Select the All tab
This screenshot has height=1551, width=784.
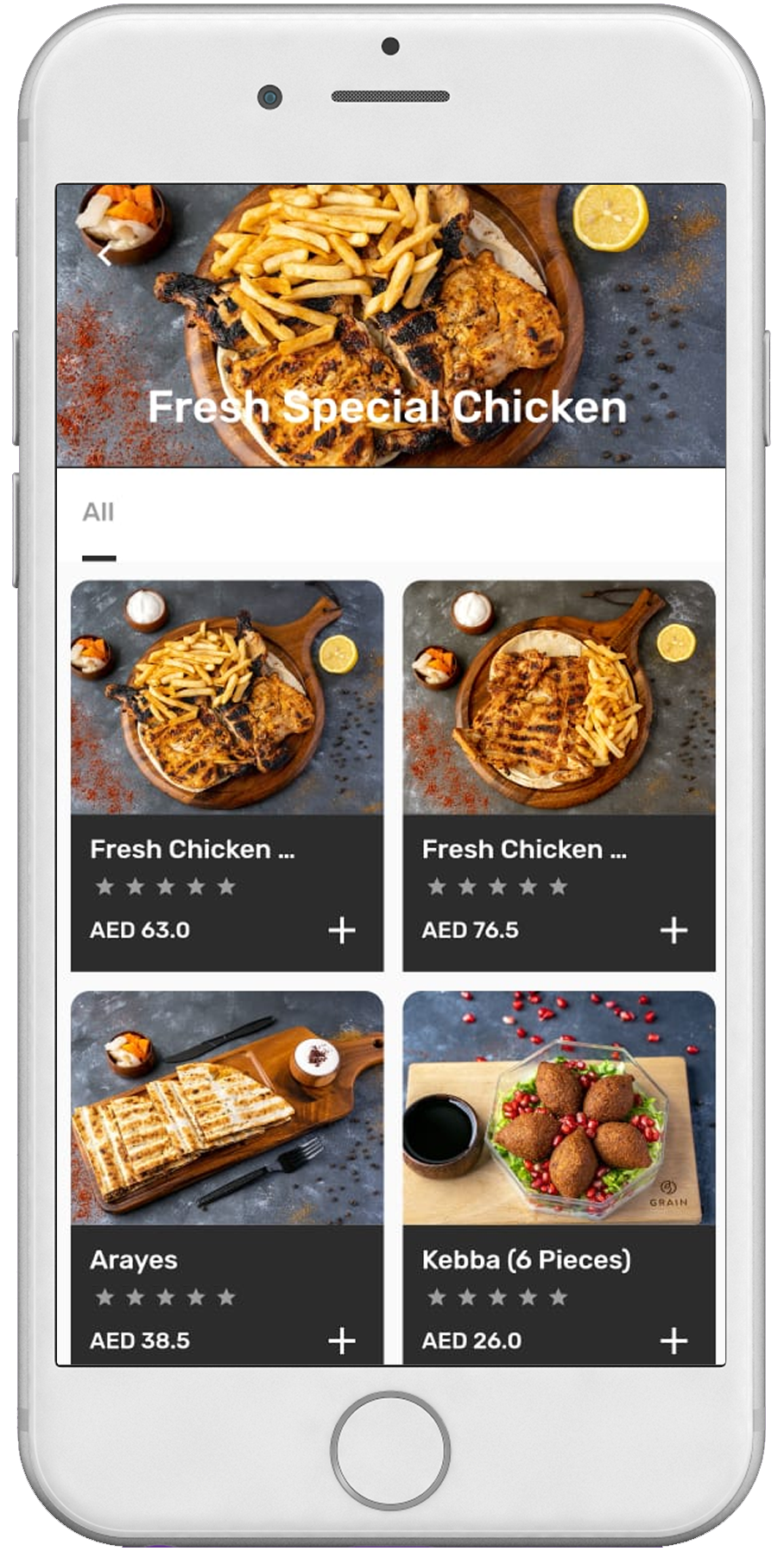[x=98, y=513]
